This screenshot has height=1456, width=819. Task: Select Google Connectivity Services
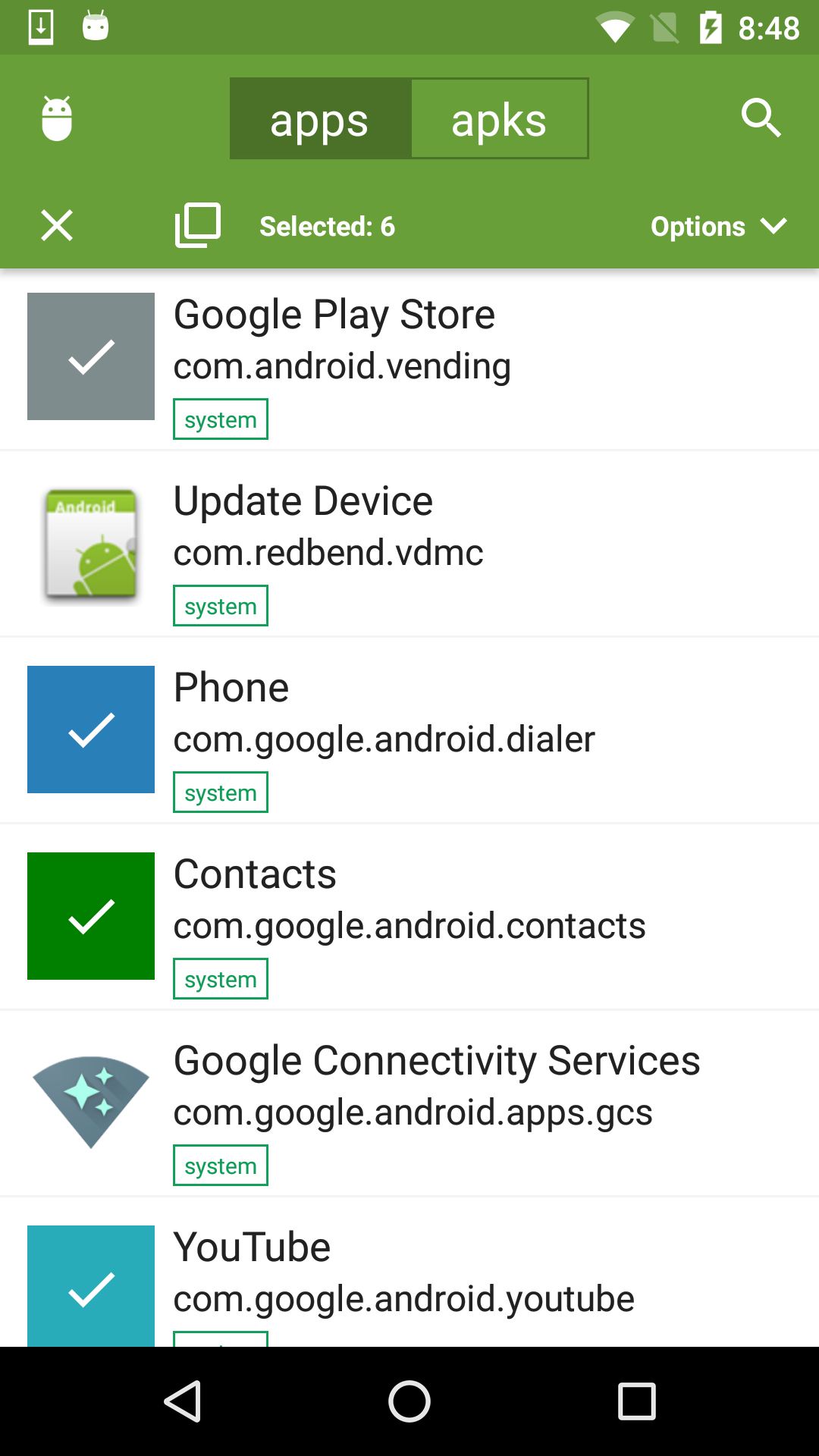[x=91, y=1103]
